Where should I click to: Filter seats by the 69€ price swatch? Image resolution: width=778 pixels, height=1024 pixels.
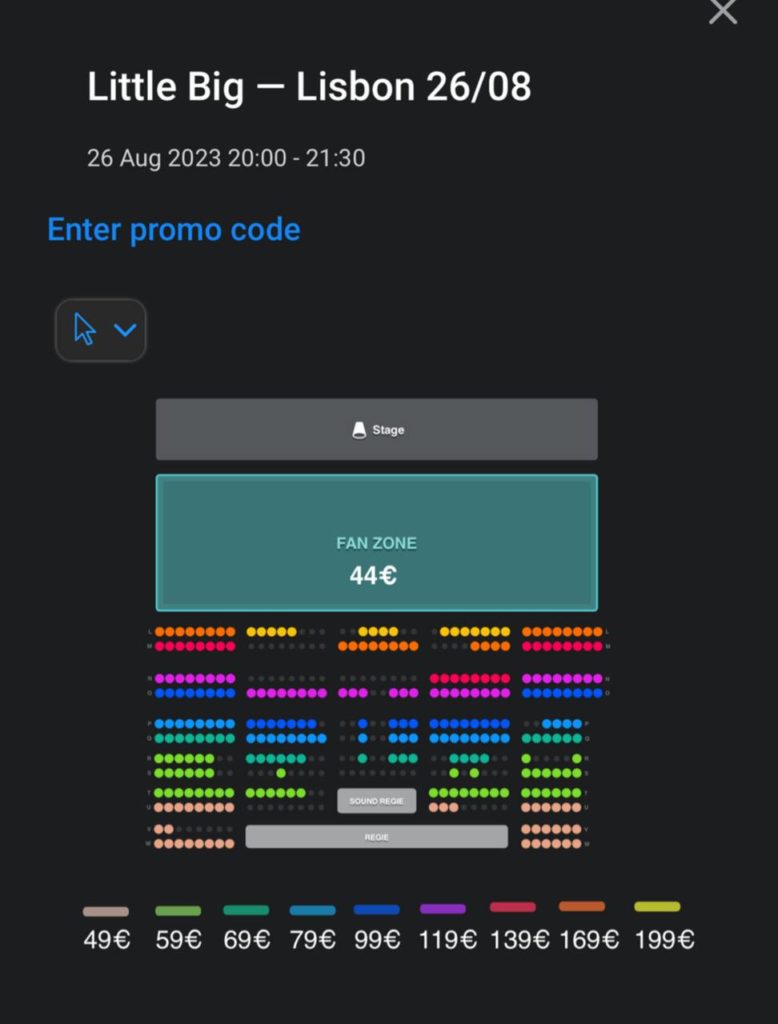(x=246, y=910)
